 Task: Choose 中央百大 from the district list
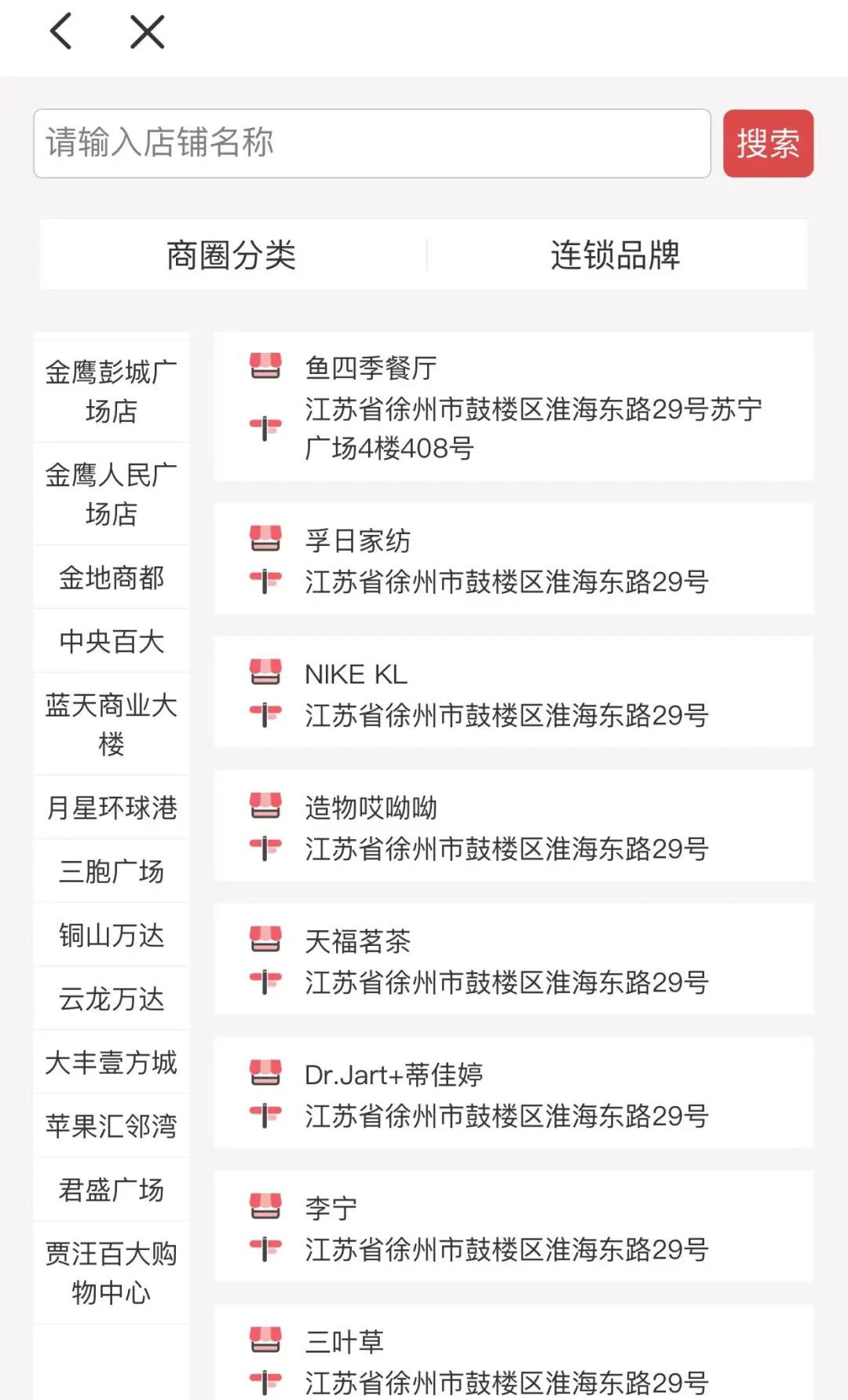click(111, 641)
